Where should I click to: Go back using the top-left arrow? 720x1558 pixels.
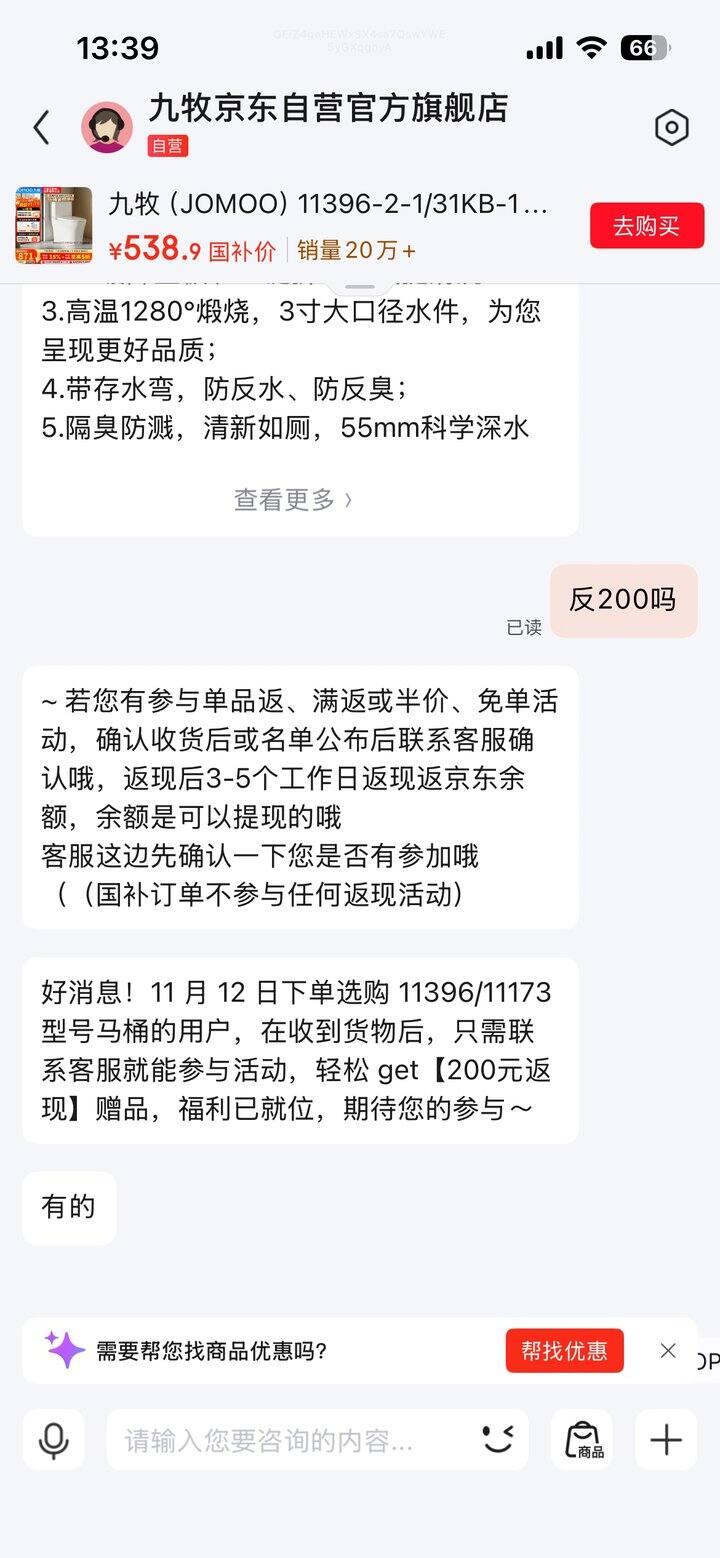41,128
